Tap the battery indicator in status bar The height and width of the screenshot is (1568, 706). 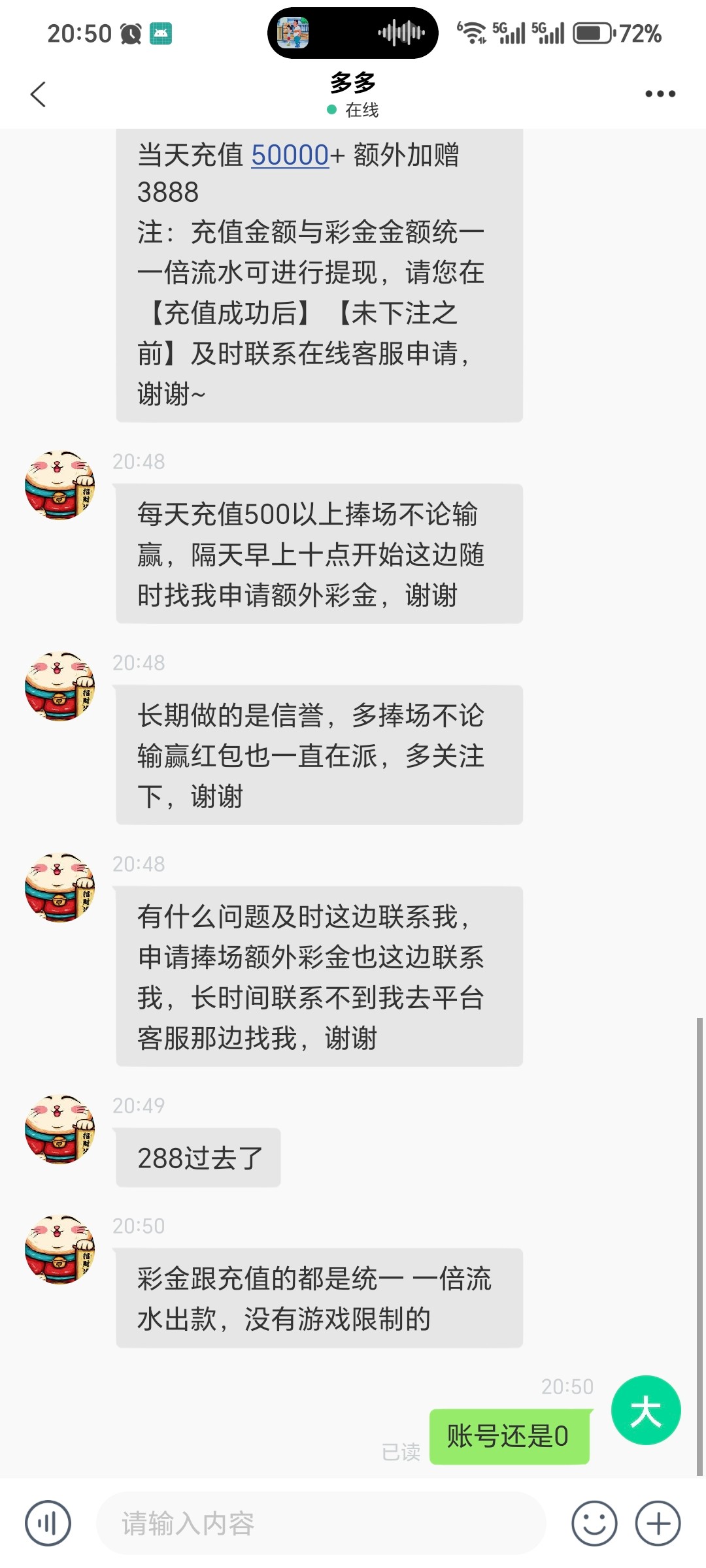click(x=592, y=34)
